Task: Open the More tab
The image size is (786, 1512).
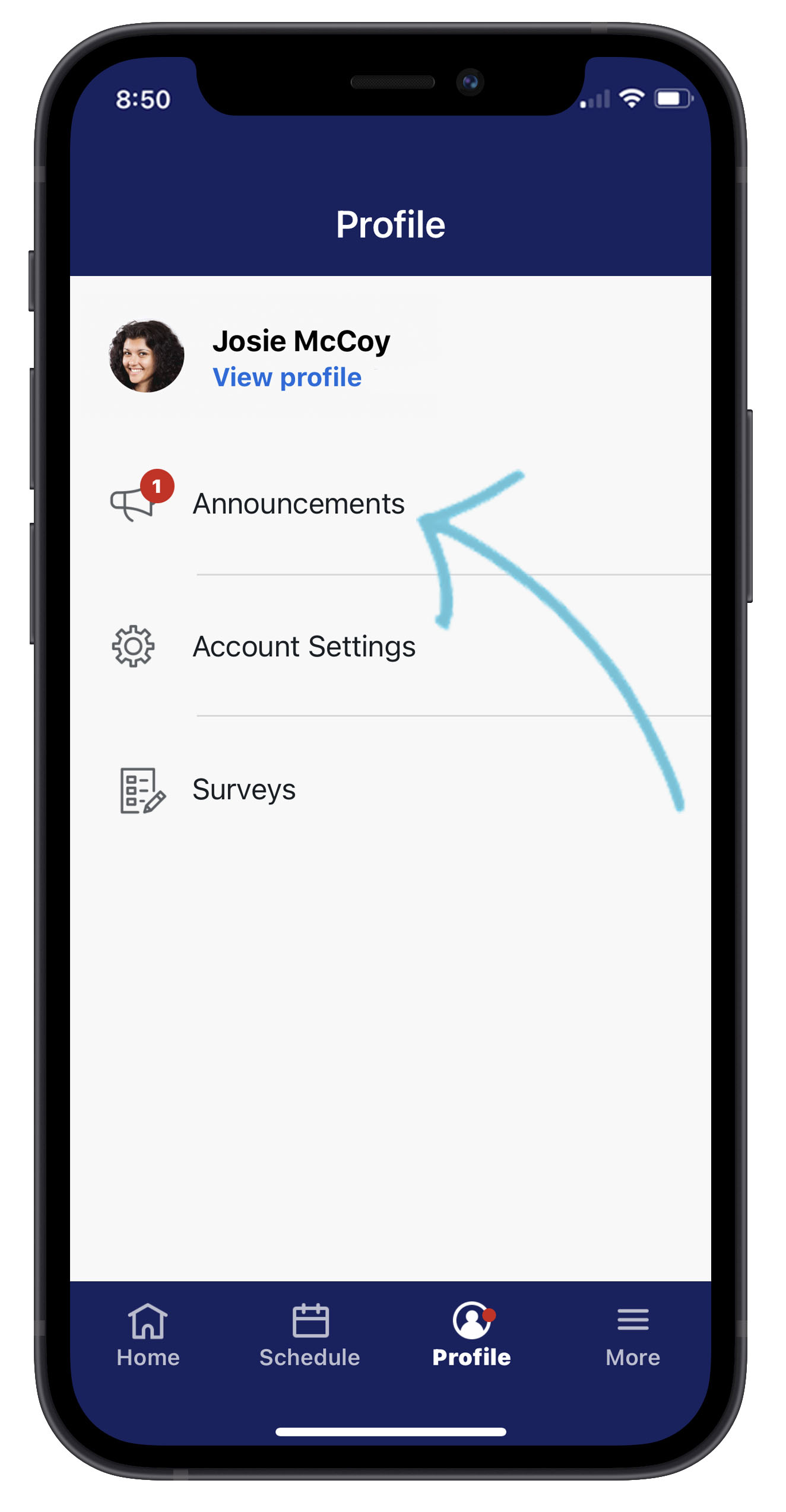Action: click(633, 1336)
